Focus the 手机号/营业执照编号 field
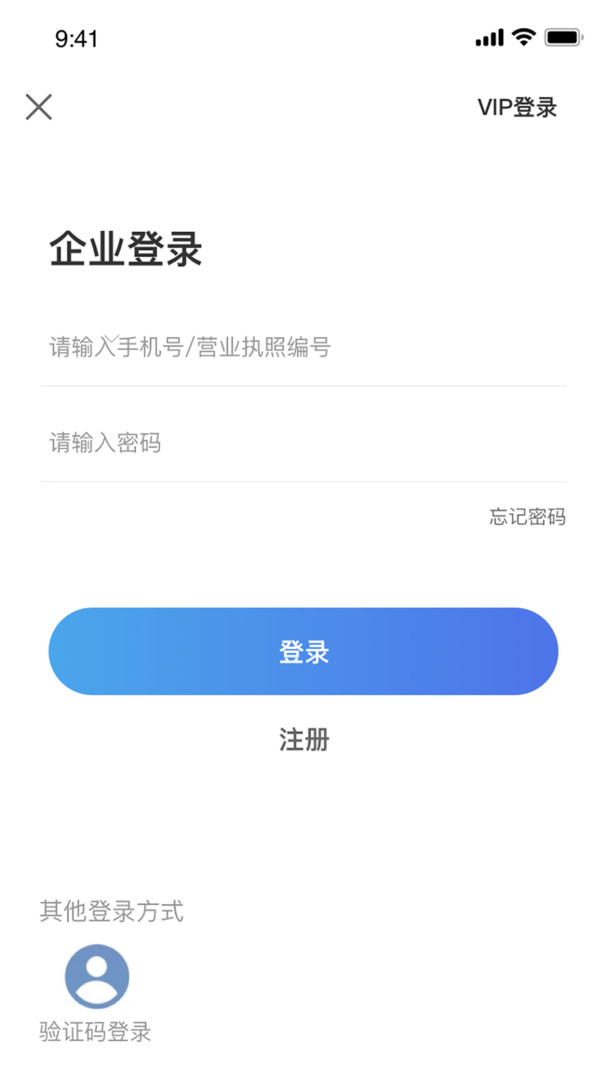Viewport: 607px width, 1080px height. coord(303,347)
